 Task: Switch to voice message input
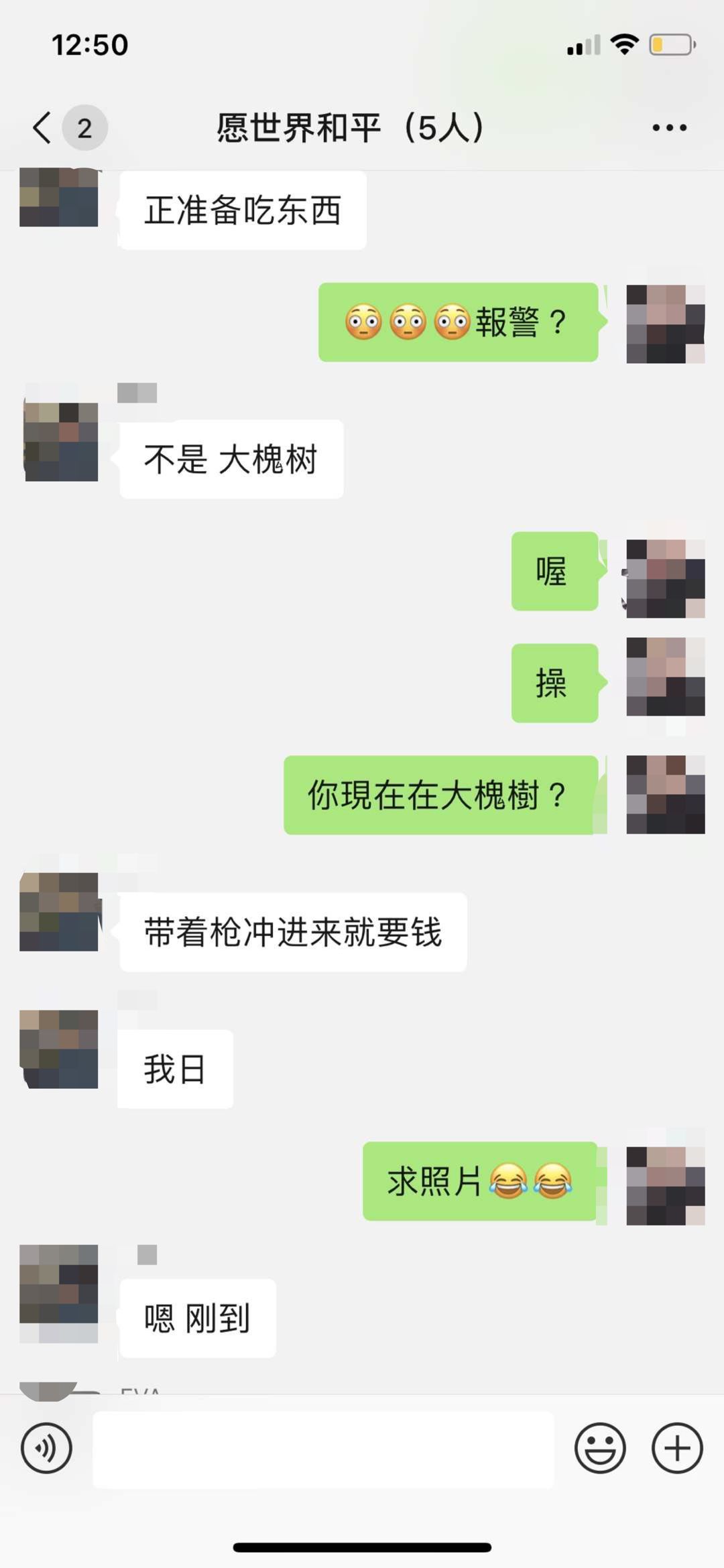pos(46,1448)
